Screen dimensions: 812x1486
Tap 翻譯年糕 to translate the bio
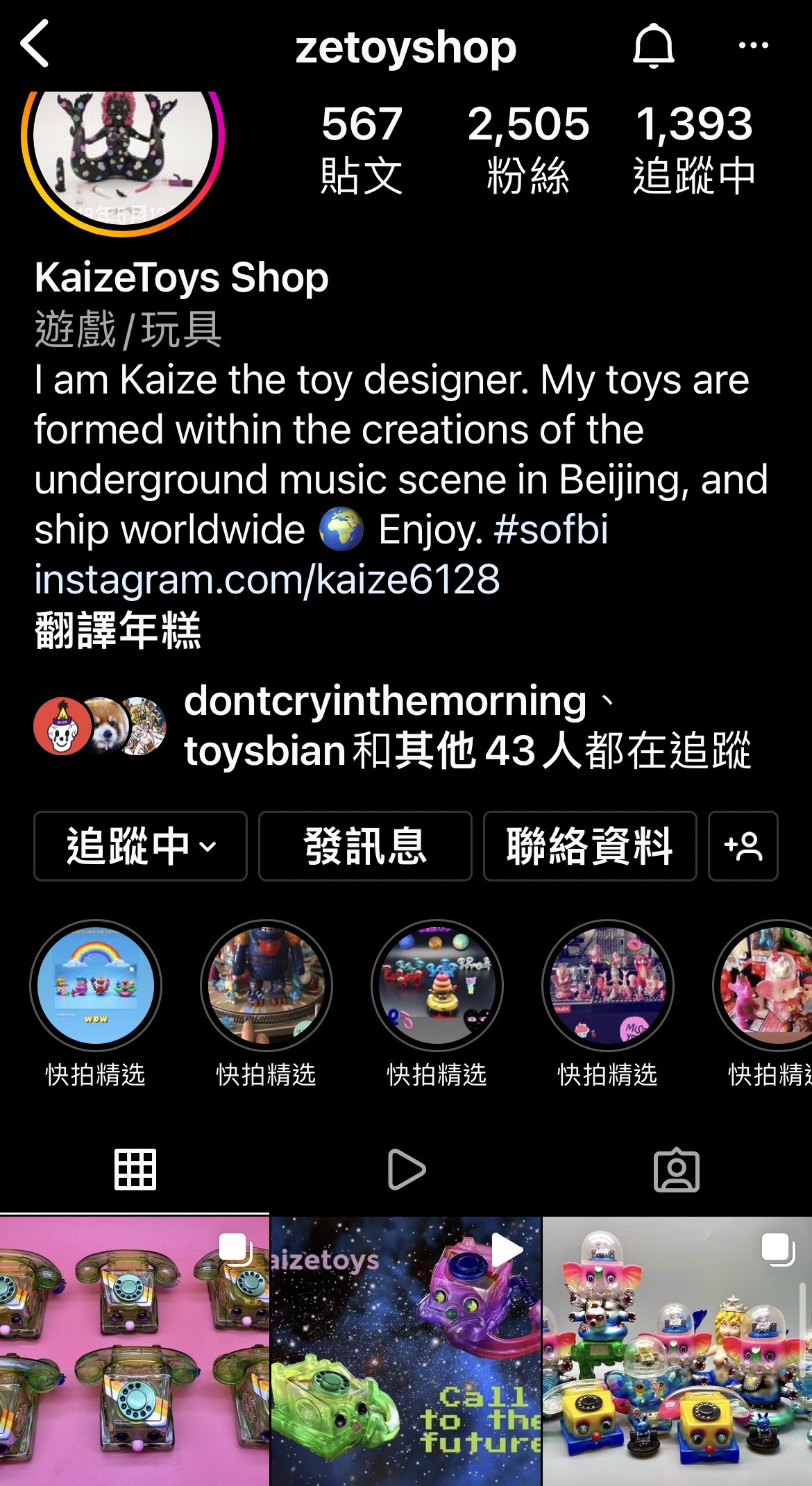118,630
